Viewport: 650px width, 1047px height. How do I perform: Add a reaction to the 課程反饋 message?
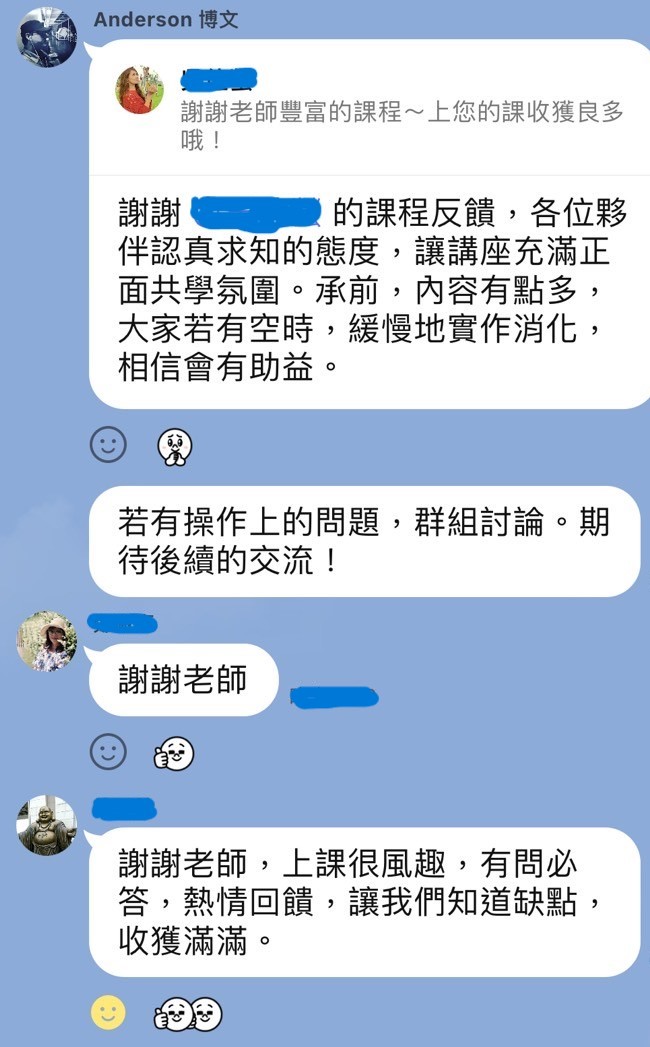coord(109,445)
